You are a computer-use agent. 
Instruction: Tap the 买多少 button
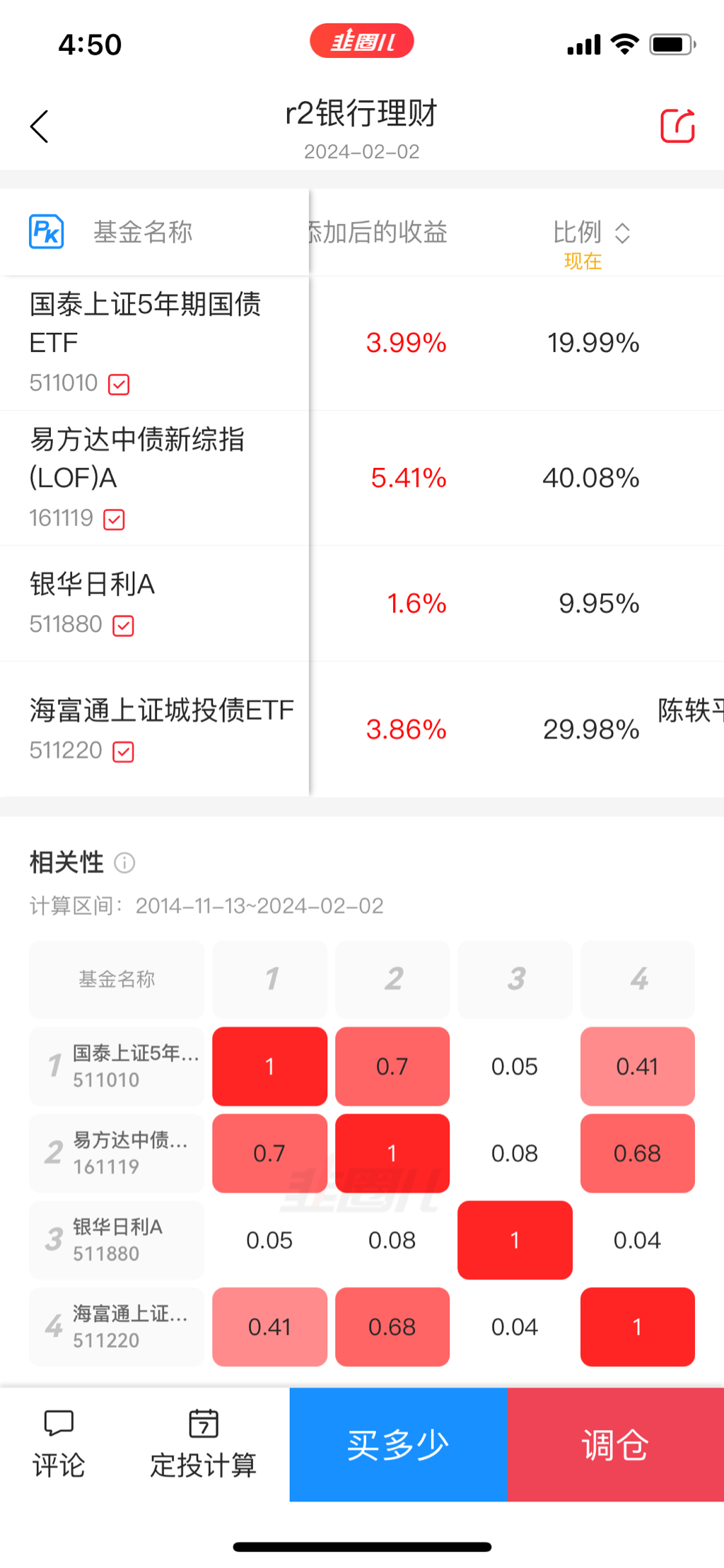click(x=398, y=1444)
